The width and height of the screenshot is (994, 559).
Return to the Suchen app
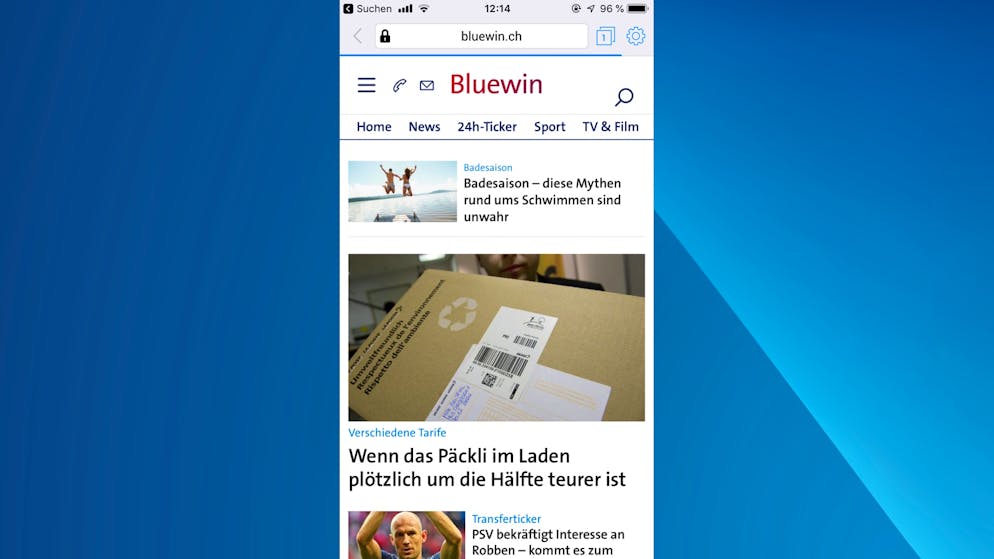[367, 9]
